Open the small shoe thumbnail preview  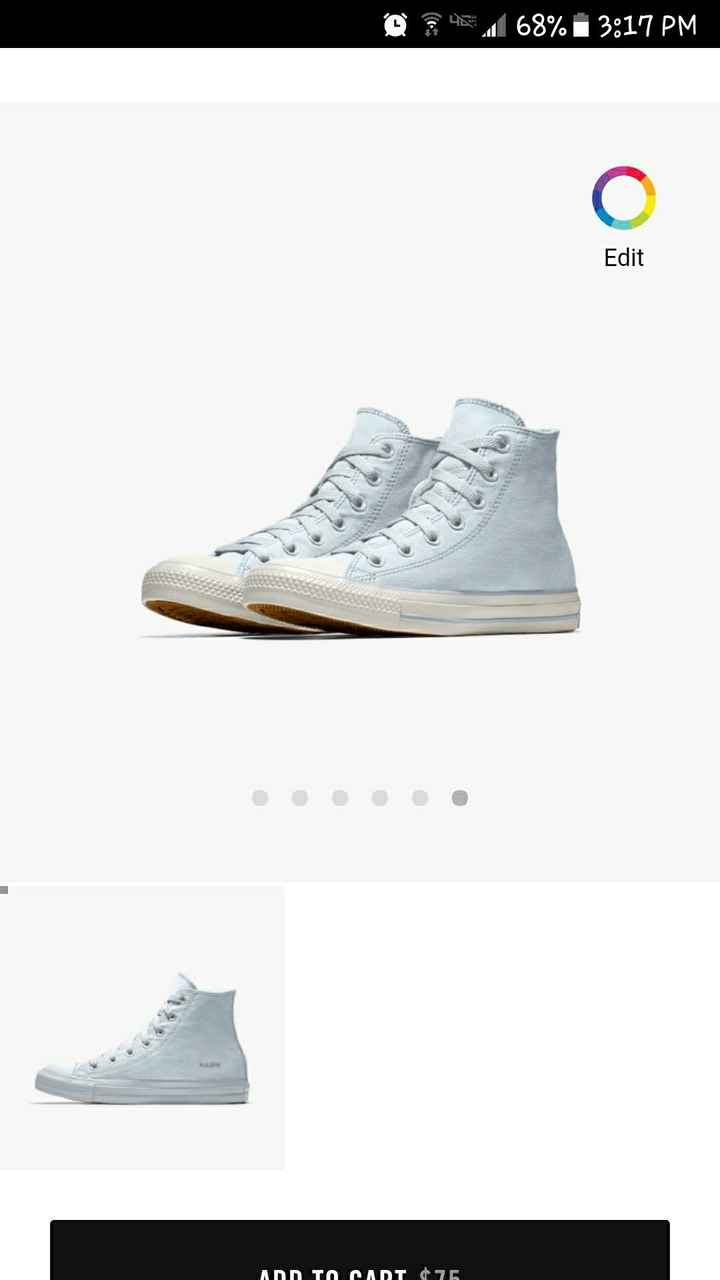[143, 1024]
